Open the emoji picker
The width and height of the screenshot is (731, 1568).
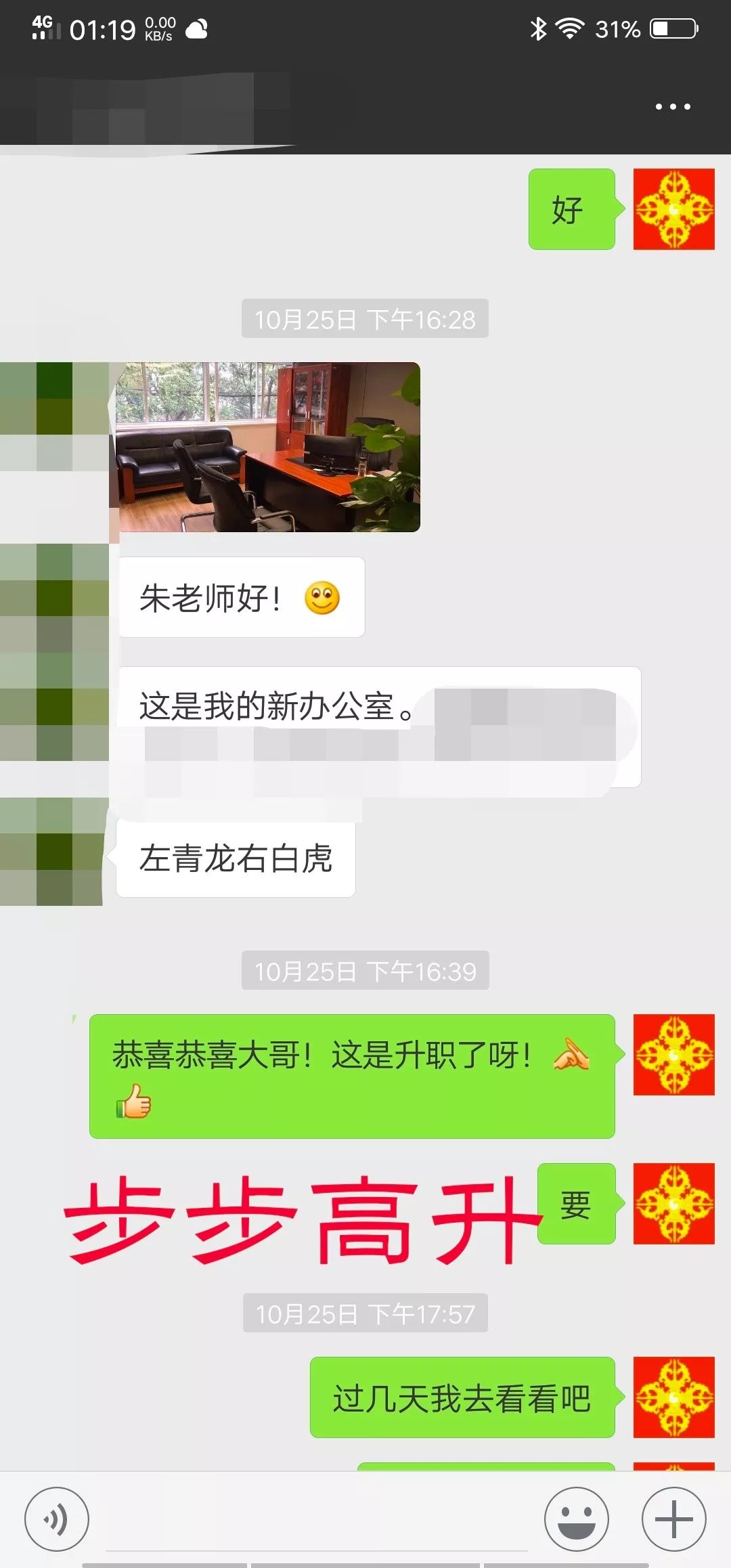point(576,1519)
